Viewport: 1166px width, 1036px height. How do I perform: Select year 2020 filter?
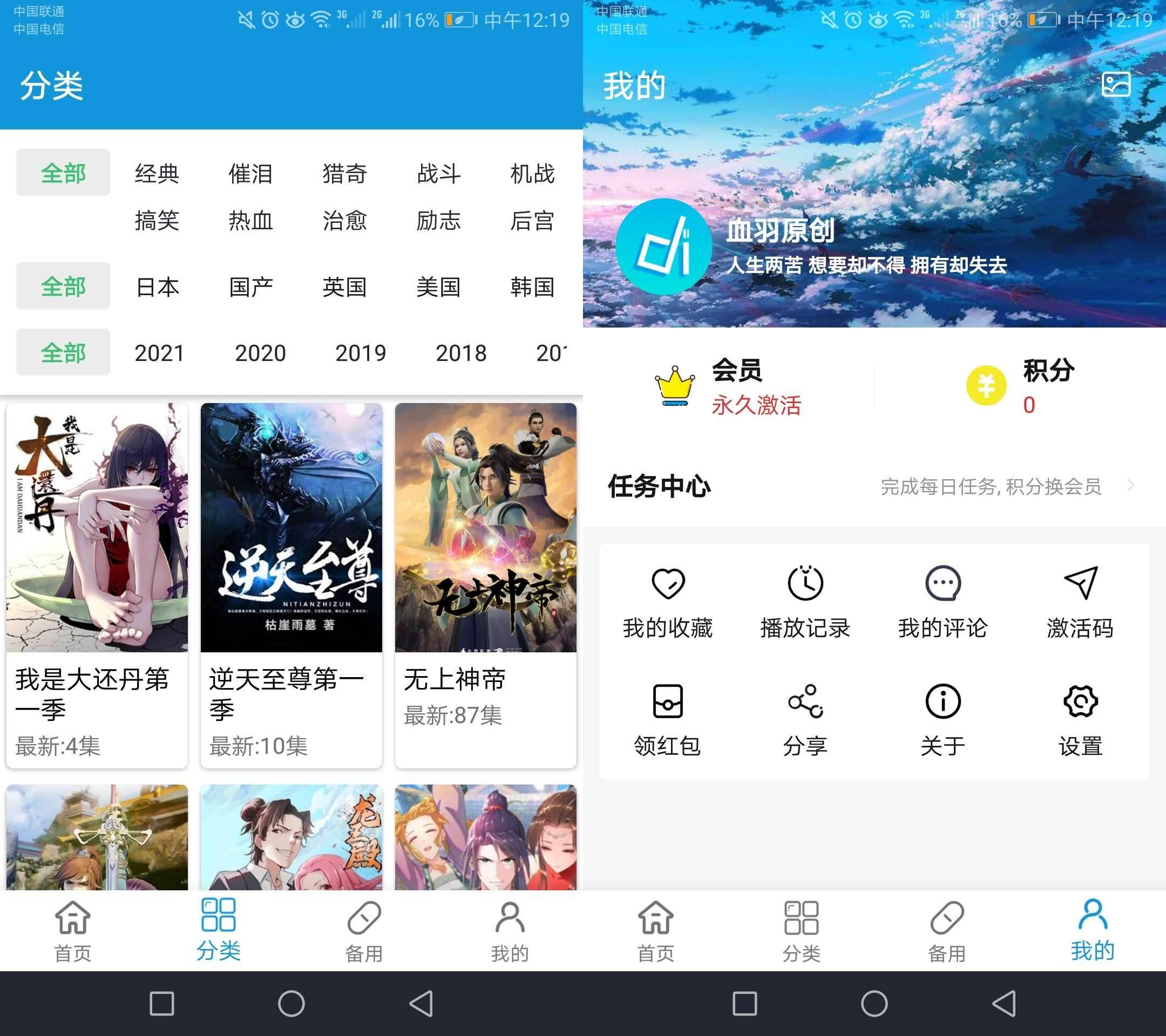tap(260, 353)
